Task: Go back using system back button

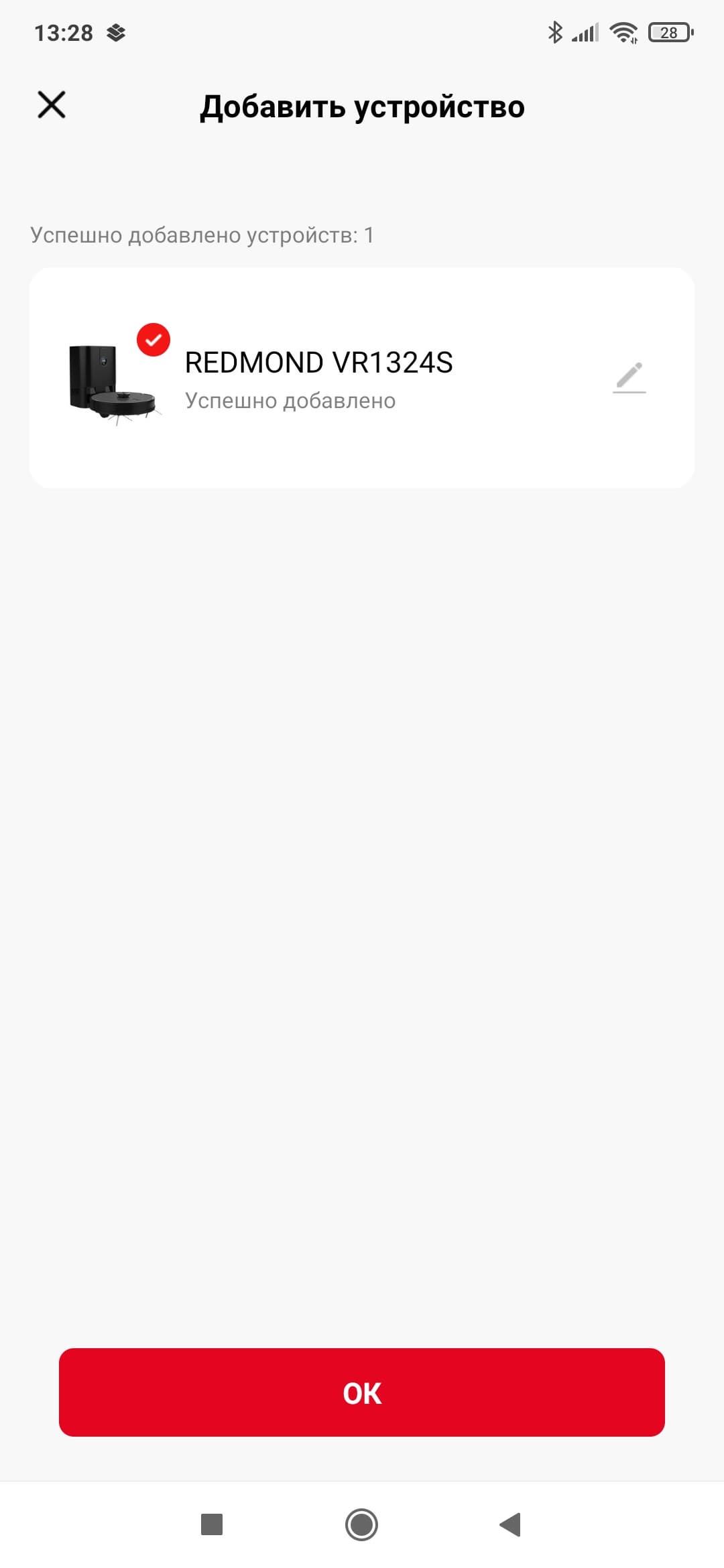Action: [x=511, y=1524]
